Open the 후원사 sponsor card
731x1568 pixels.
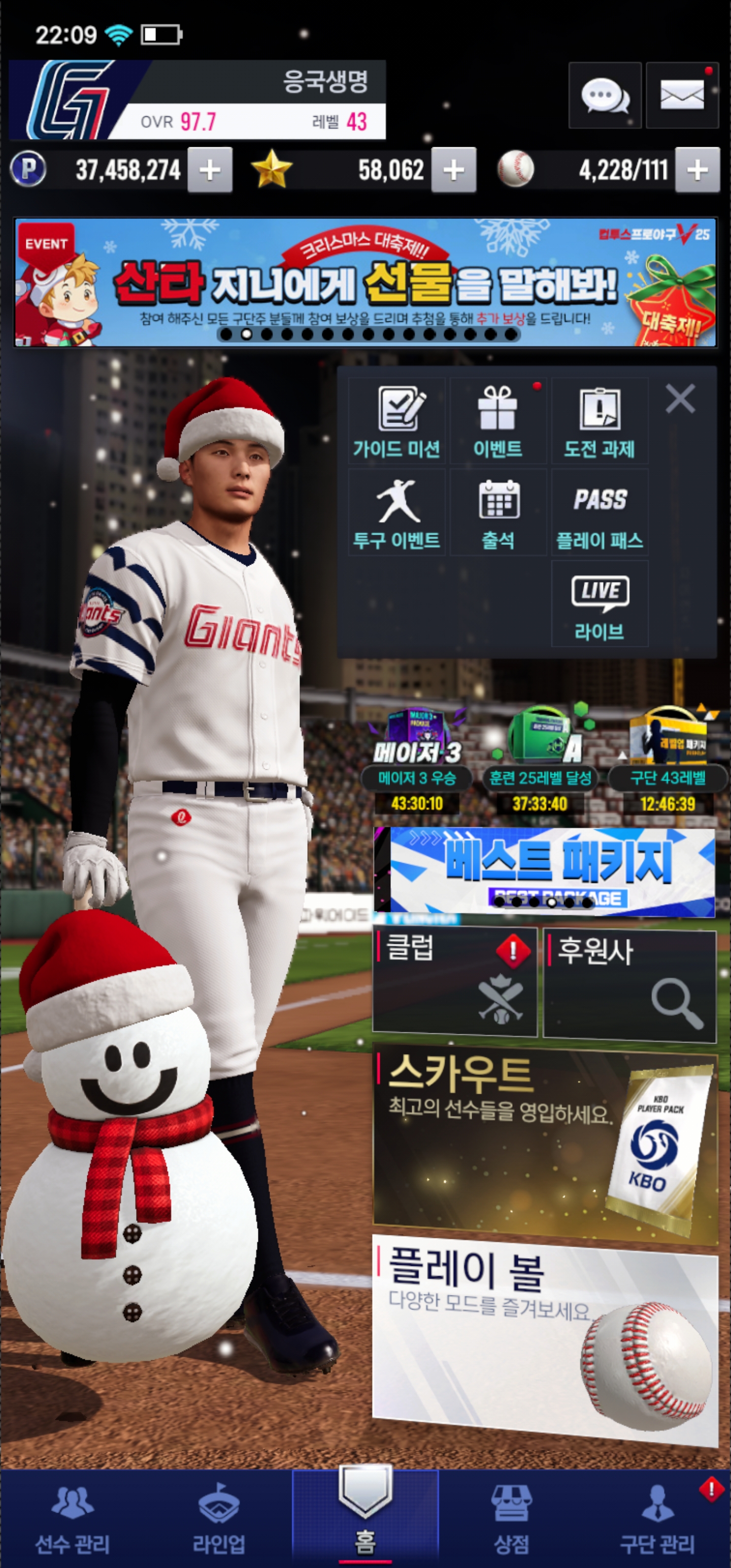pos(629,982)
